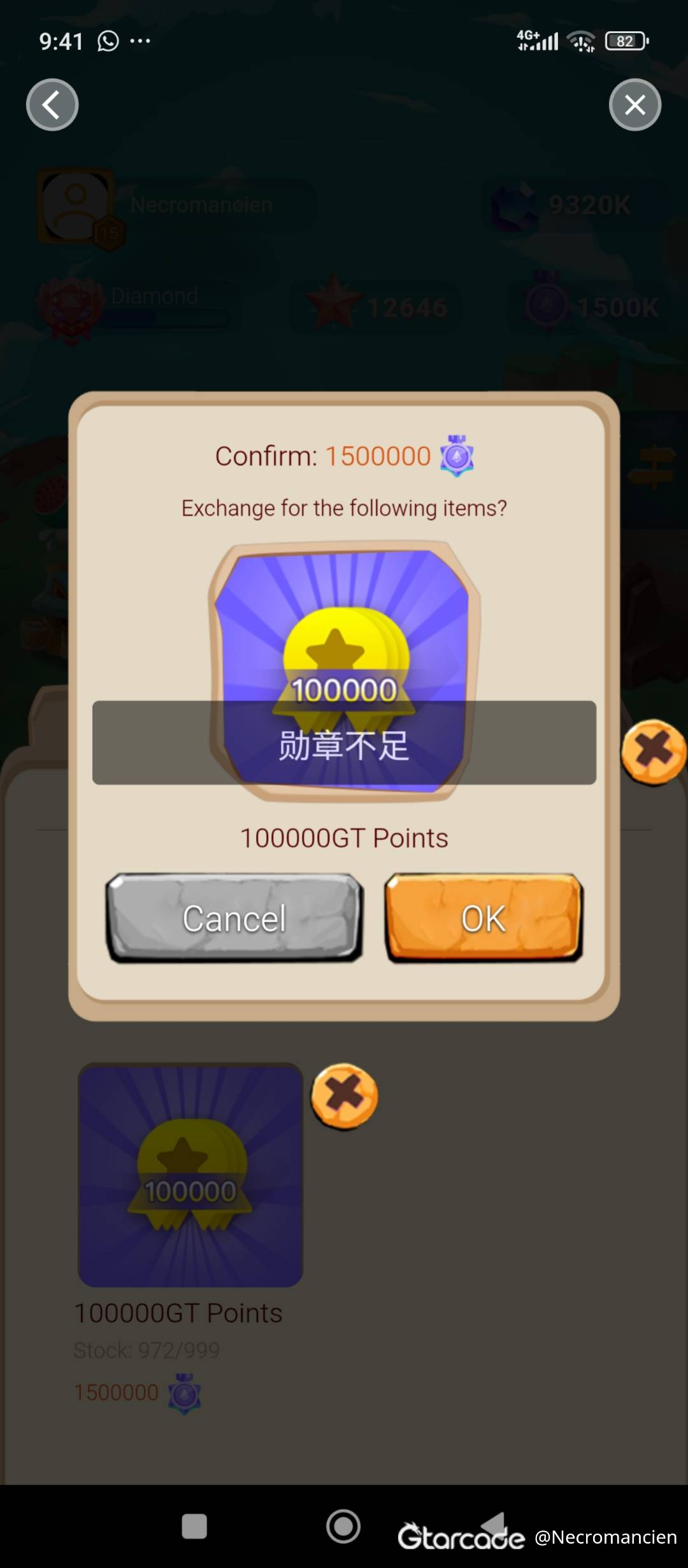Tap the orange X beside the item card
The height and width of the screenshot is (1568, 688).
coord(344,1096)
